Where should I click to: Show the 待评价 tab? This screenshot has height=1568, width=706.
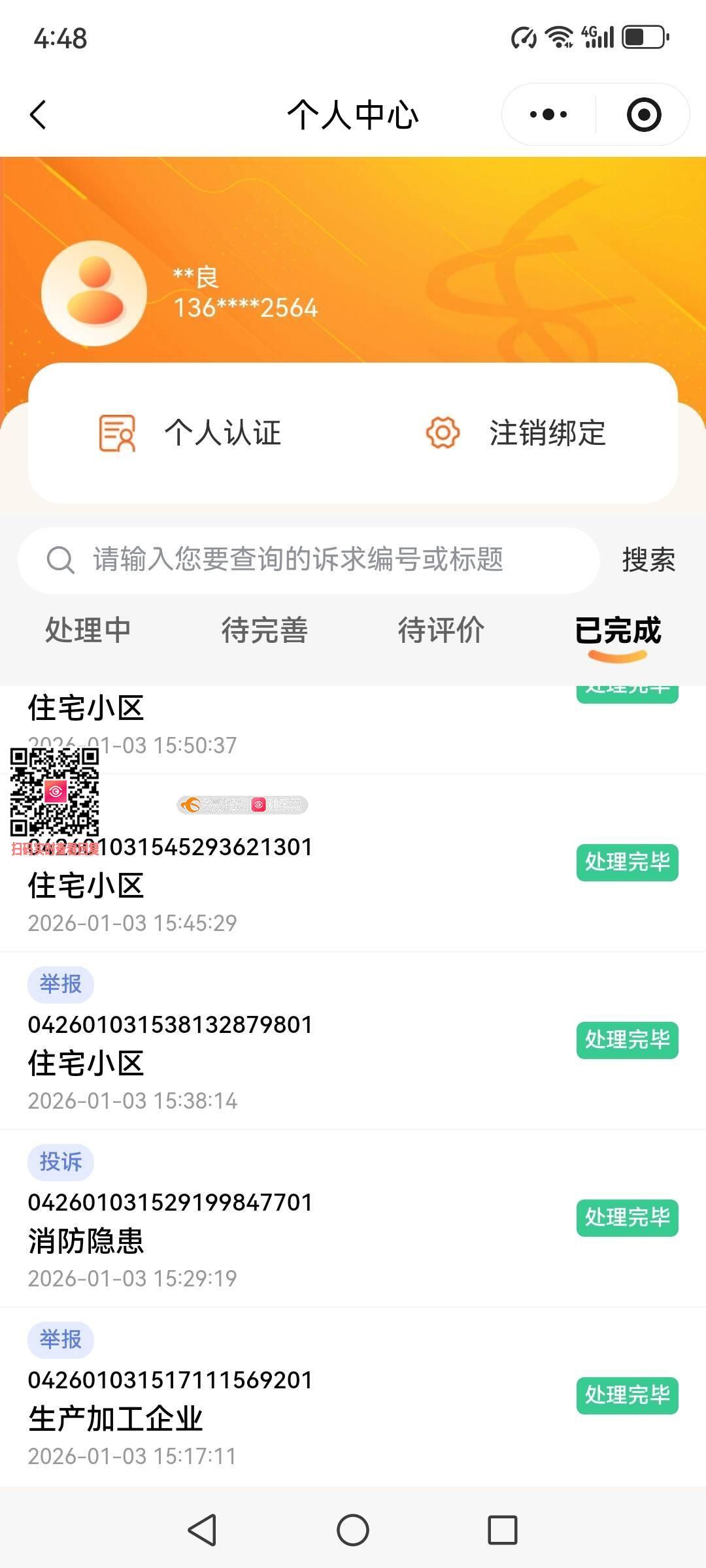coord(441,630)
